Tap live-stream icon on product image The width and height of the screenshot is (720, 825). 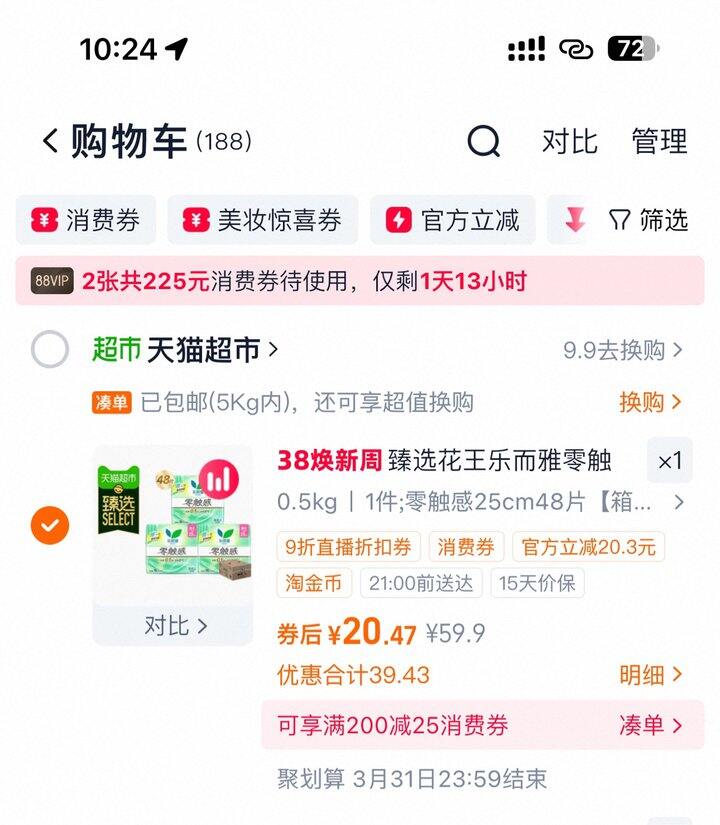pos(219,479)
